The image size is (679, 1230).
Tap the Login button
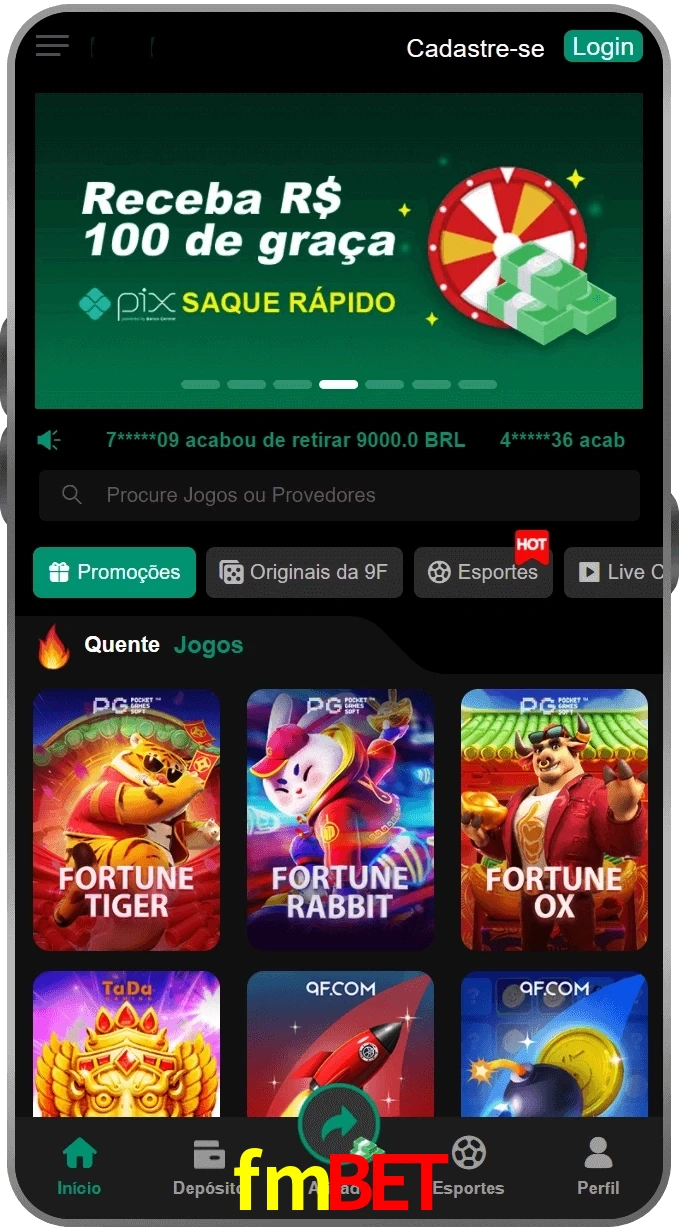click(x=603, y=47)
